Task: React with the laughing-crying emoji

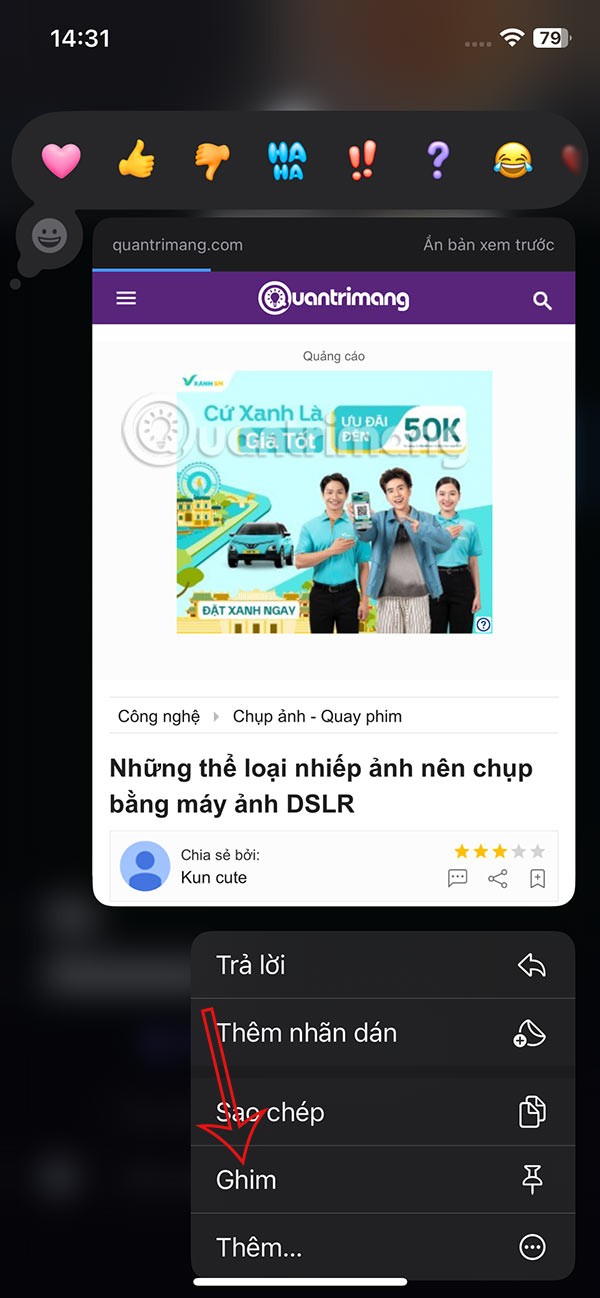Action: 513,160
